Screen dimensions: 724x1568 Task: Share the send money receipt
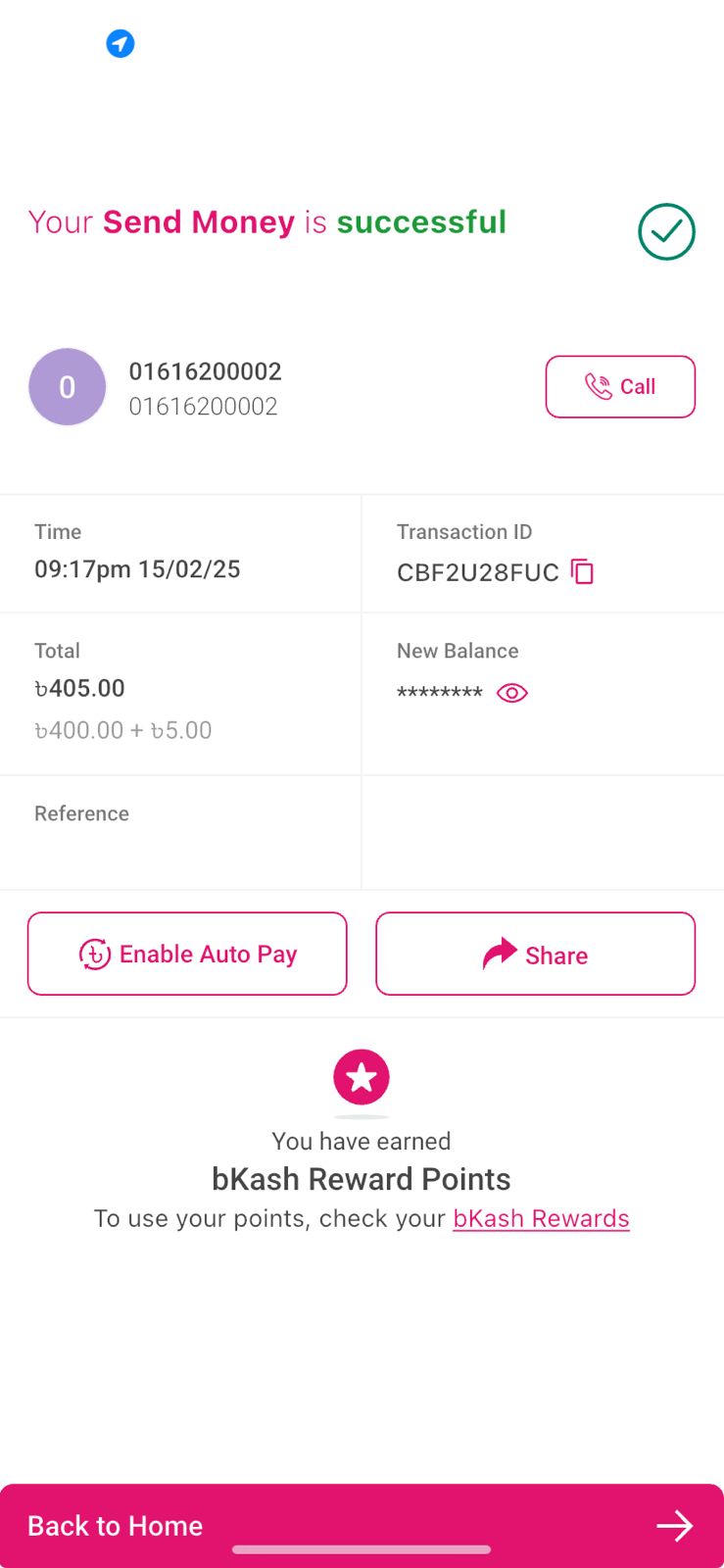tap(535, 954)
